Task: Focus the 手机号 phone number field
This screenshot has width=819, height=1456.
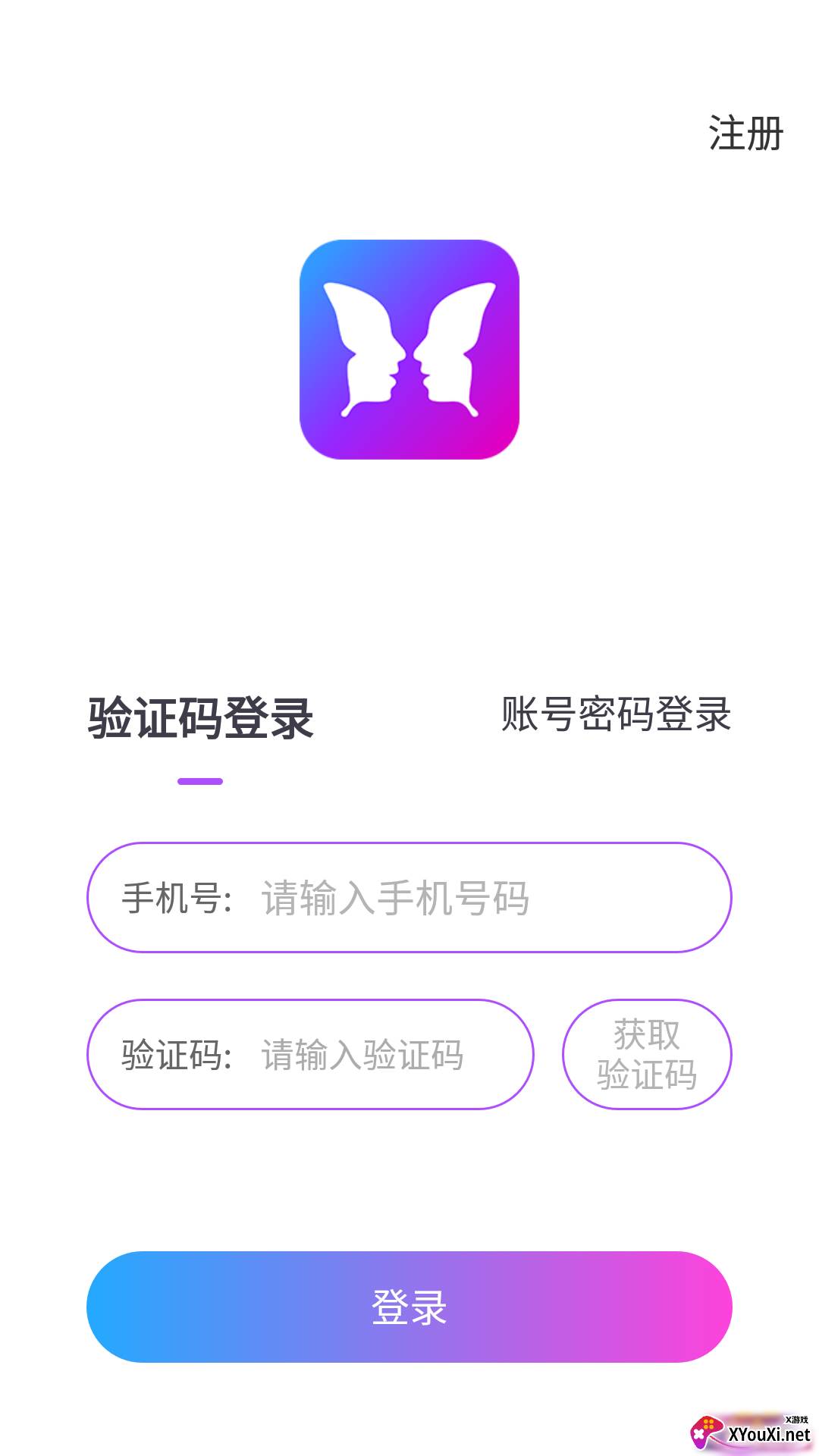Action: (x=455, y=898)
